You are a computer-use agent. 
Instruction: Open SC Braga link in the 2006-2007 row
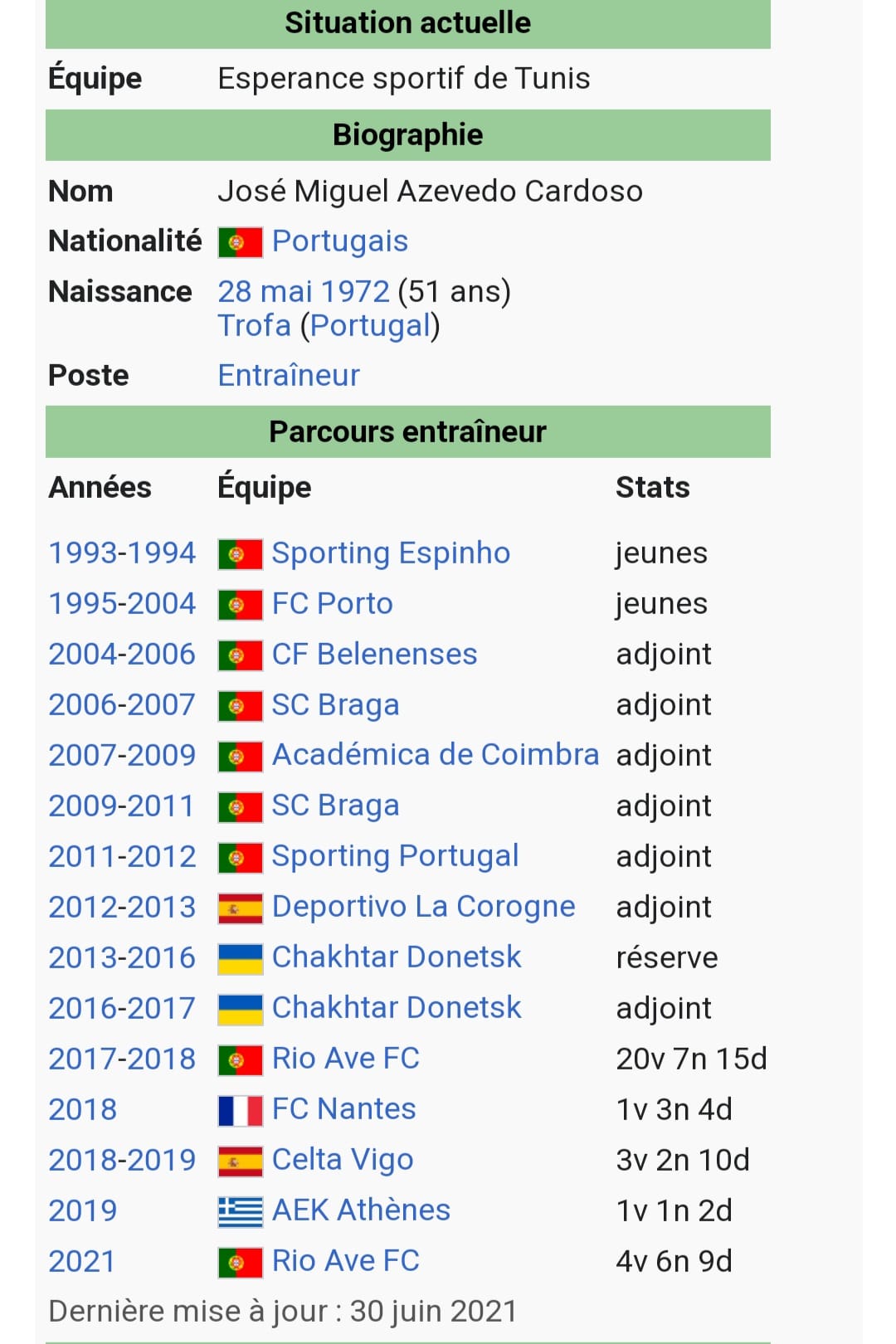[x=335, y=705]
